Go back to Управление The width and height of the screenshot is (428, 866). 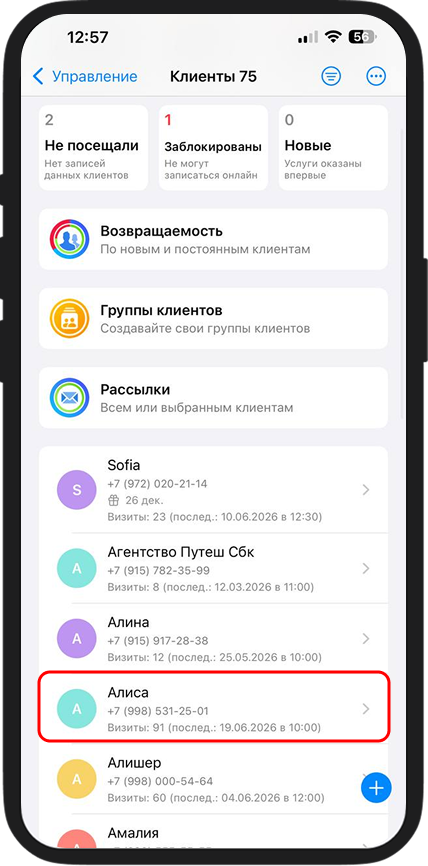85,76
